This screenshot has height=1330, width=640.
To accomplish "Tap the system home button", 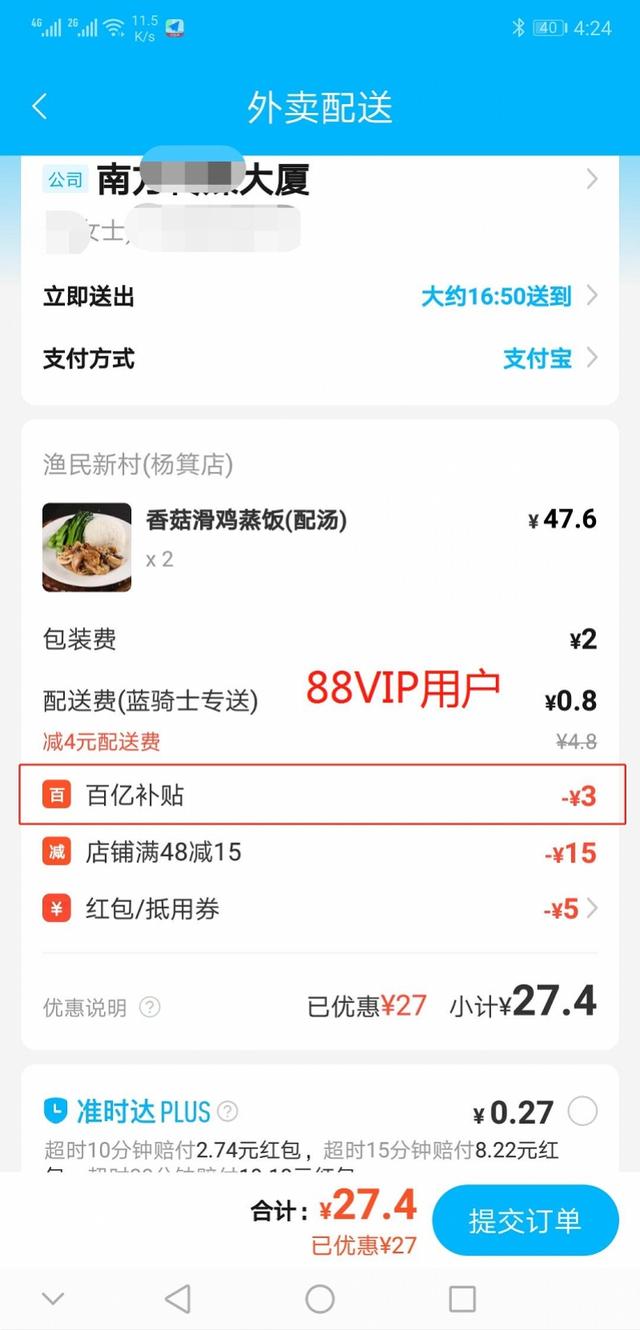I will pyautogui.click(x=320, y=1299).
